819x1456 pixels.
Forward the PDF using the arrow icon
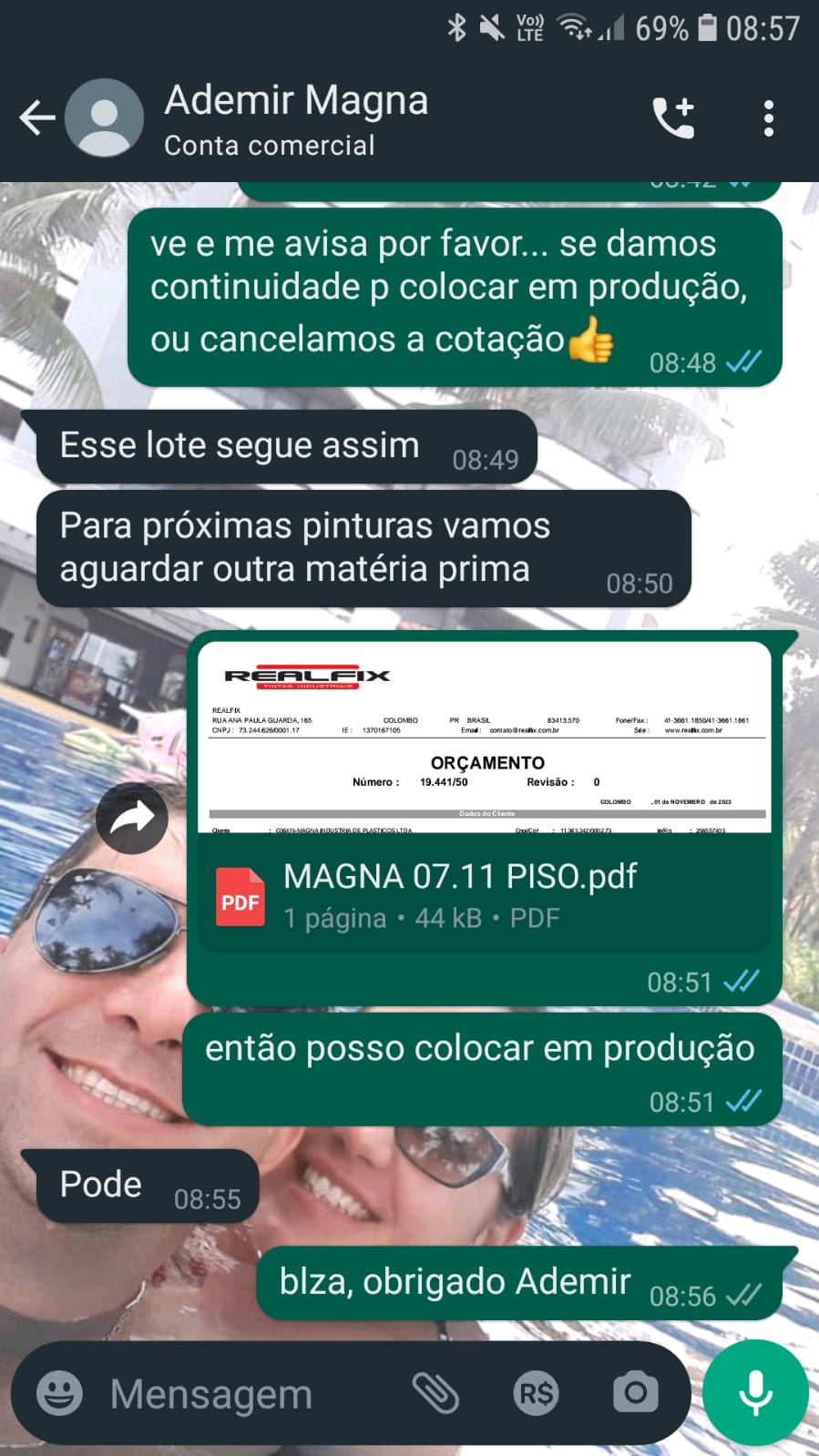click(x=132, y=818)
